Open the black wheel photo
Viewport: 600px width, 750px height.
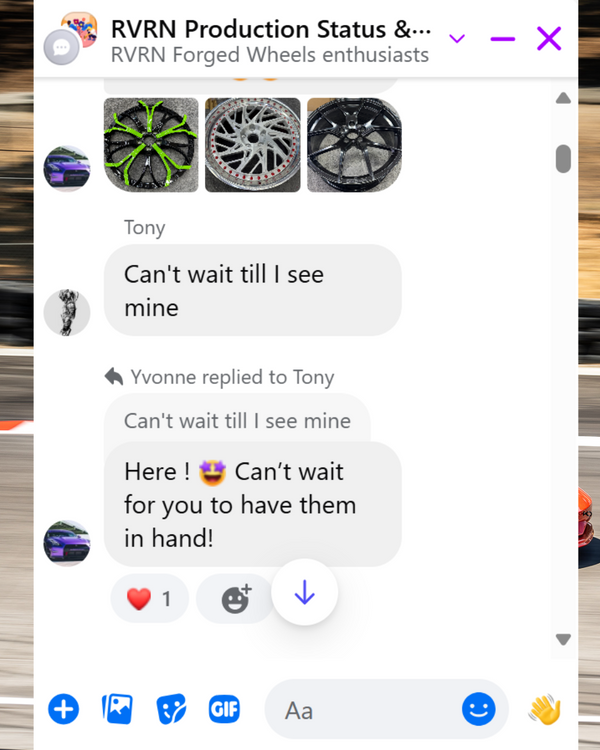tap(353, 145)
